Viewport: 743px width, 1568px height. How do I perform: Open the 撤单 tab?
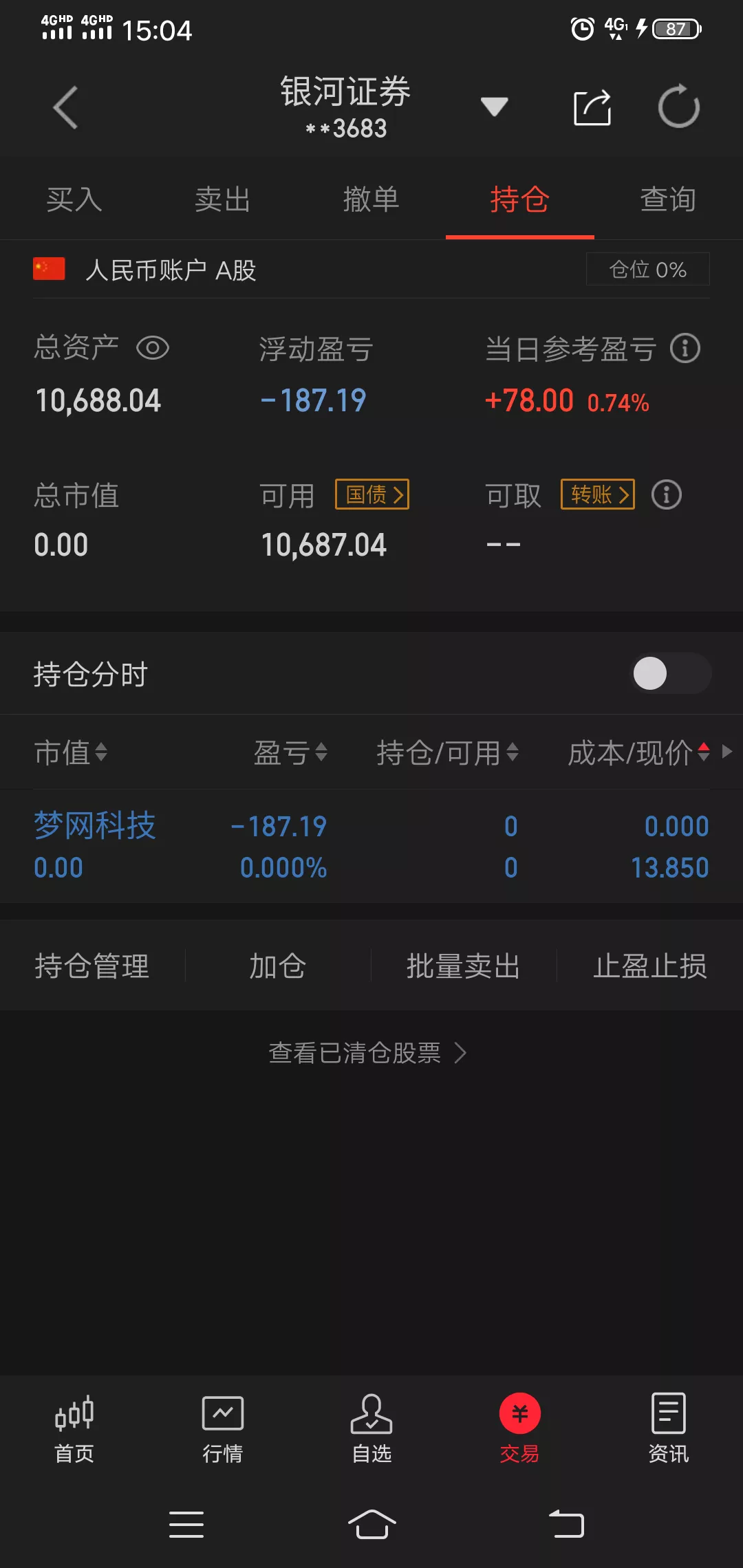371,199
